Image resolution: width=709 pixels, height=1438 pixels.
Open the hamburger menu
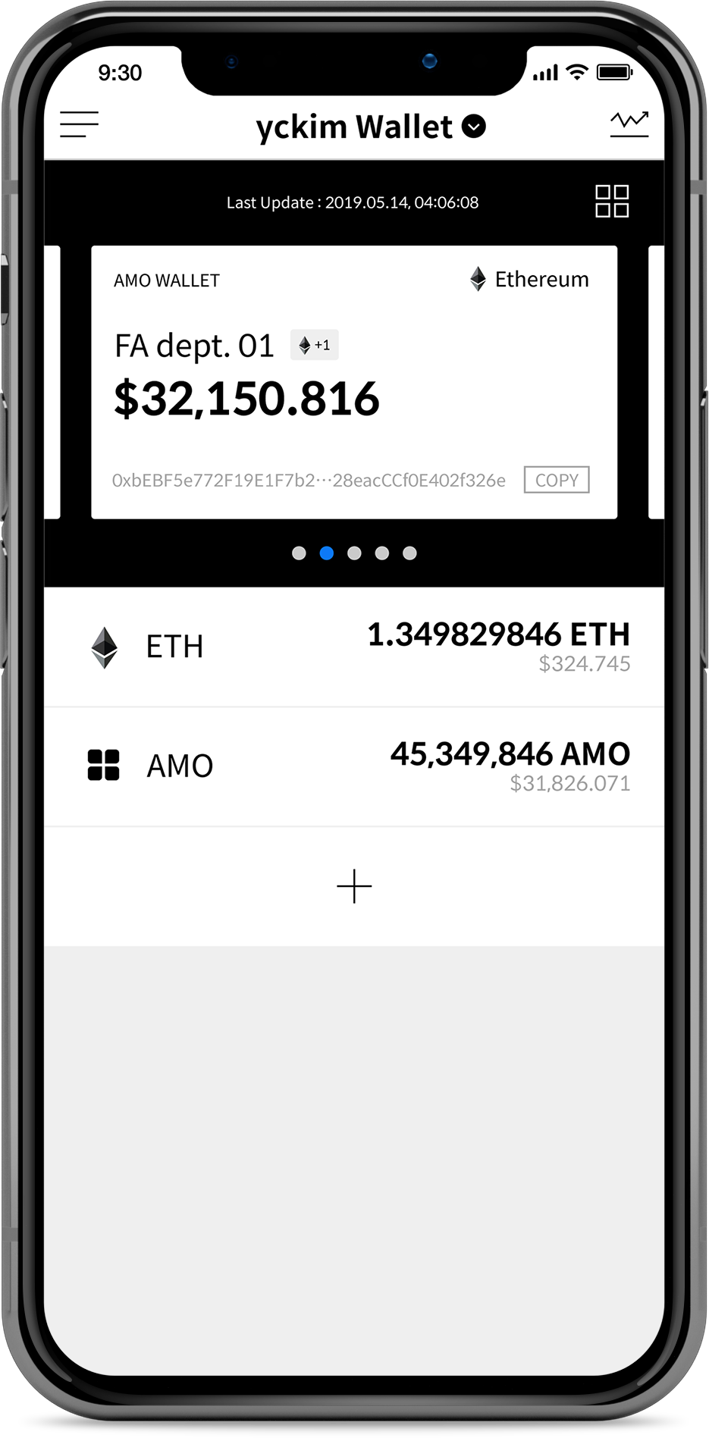click(79, 124)
